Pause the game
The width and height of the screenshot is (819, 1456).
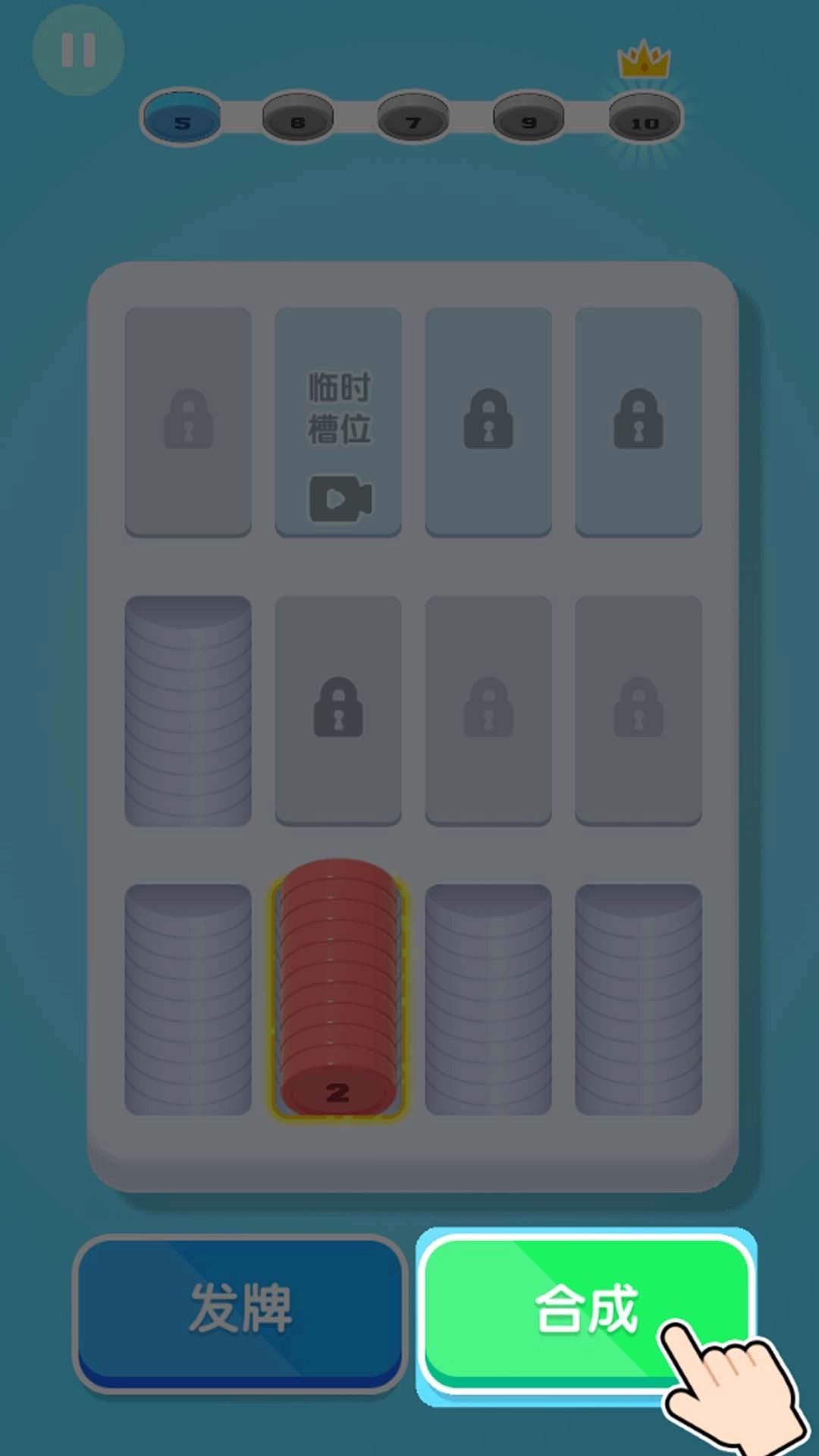tap(78, 50)
